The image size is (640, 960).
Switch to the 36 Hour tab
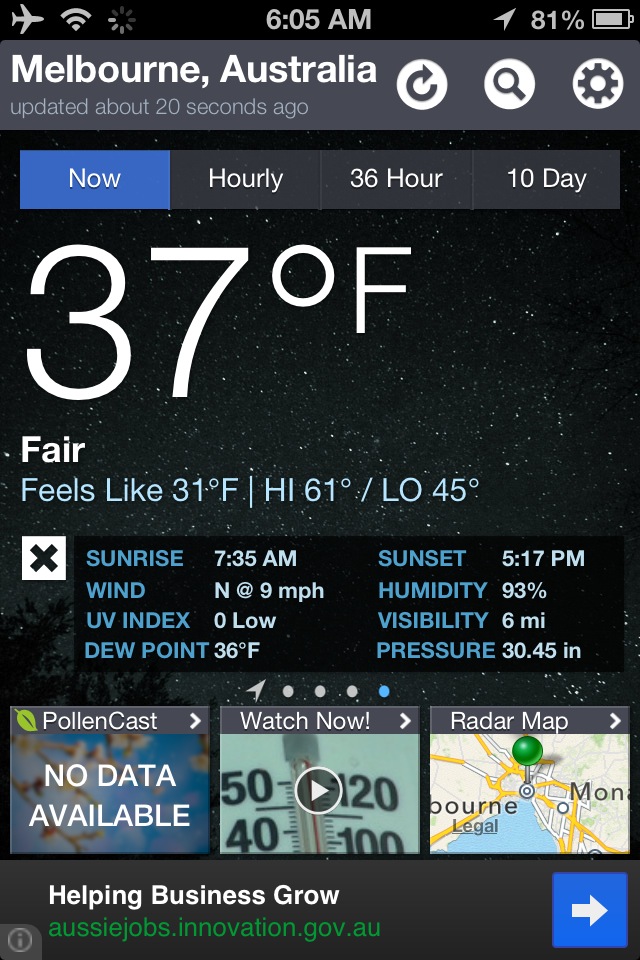396,179
